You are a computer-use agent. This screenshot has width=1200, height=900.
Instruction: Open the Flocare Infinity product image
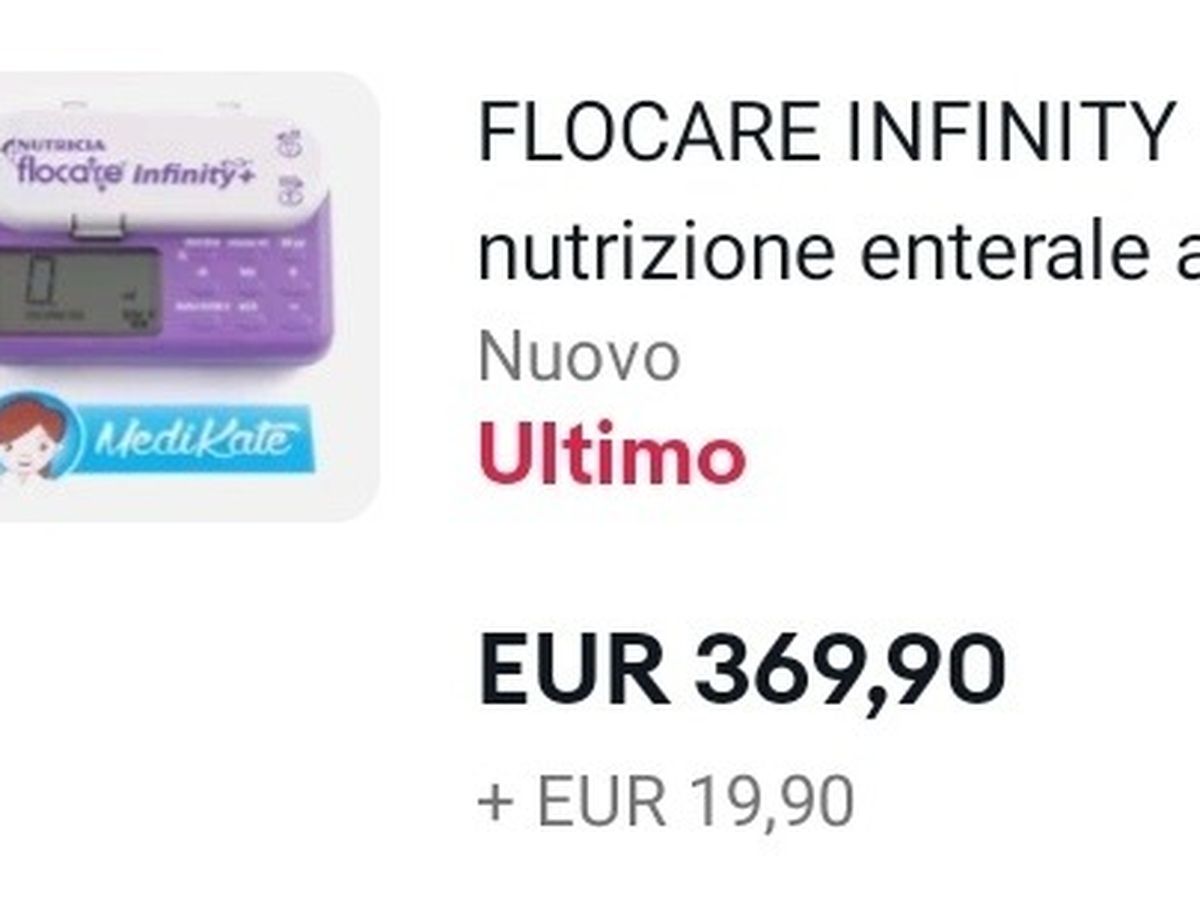pyautogui.click(x=180, y=296)
